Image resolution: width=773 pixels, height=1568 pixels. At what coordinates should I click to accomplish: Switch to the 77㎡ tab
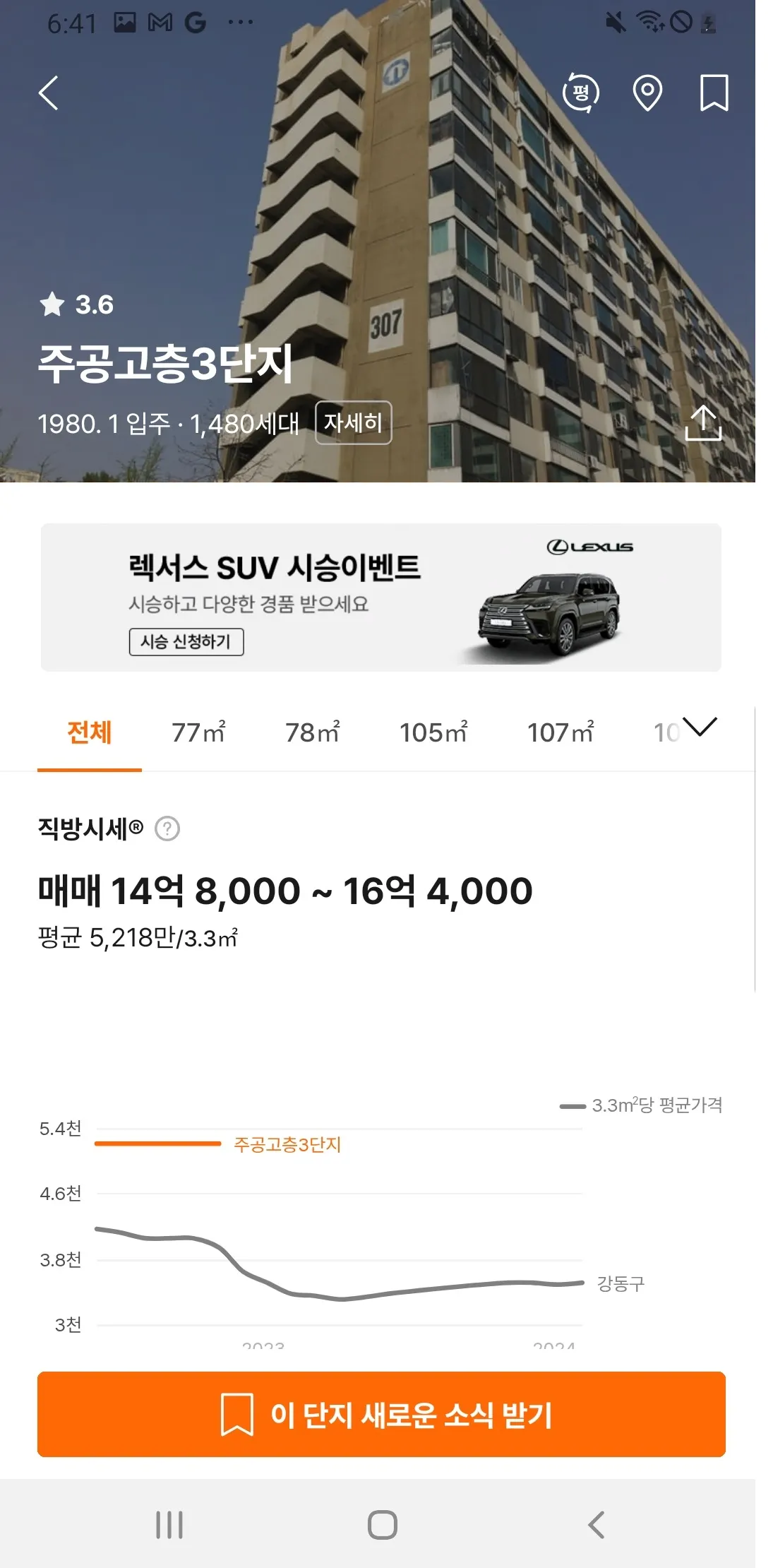click(199, 732)
